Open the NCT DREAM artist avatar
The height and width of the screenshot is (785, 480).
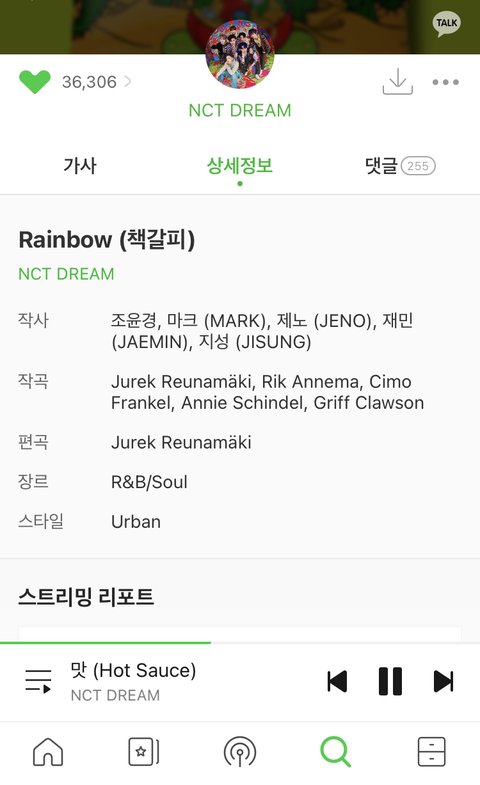coord(240,55)
